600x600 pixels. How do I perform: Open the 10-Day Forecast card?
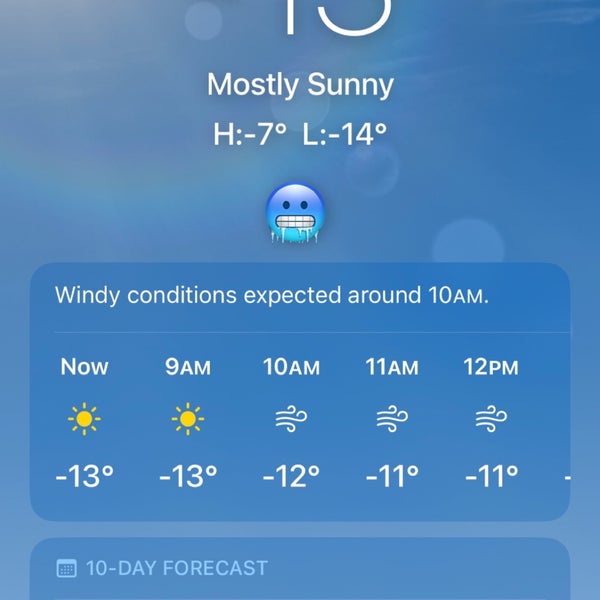coord(300,569)
